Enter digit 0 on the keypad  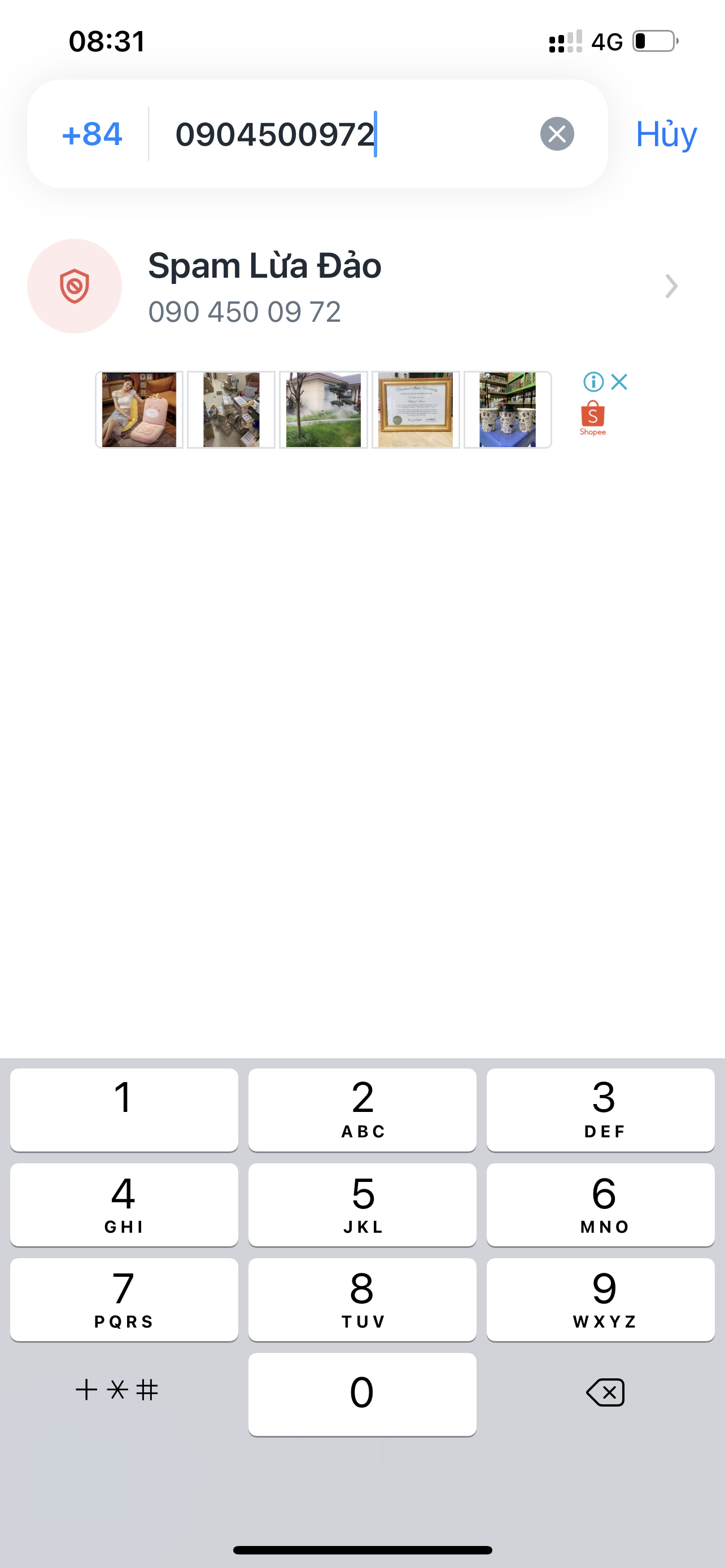tap(362, 1394)
